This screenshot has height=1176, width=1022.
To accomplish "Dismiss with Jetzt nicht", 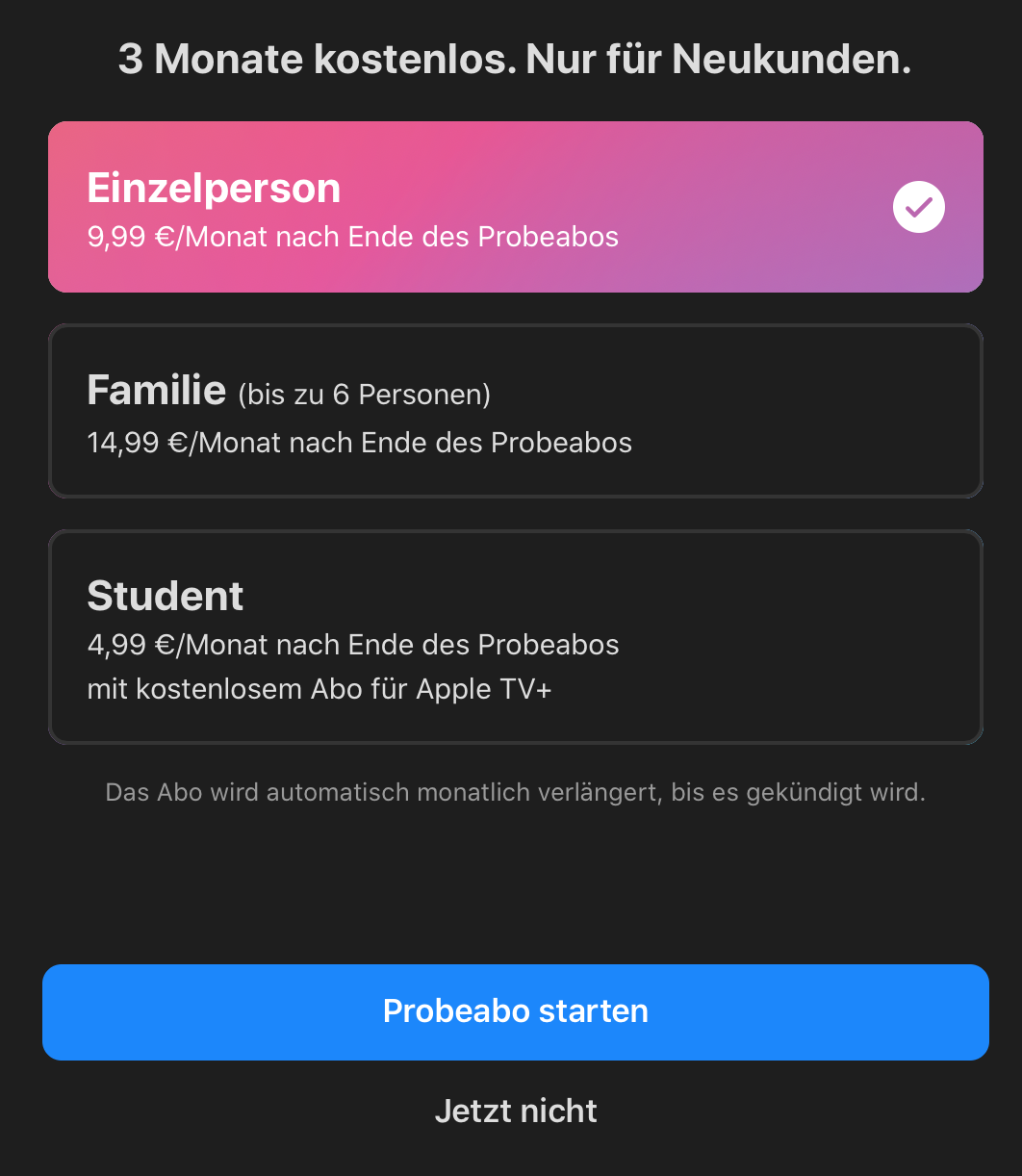I will click(516, 1111).
